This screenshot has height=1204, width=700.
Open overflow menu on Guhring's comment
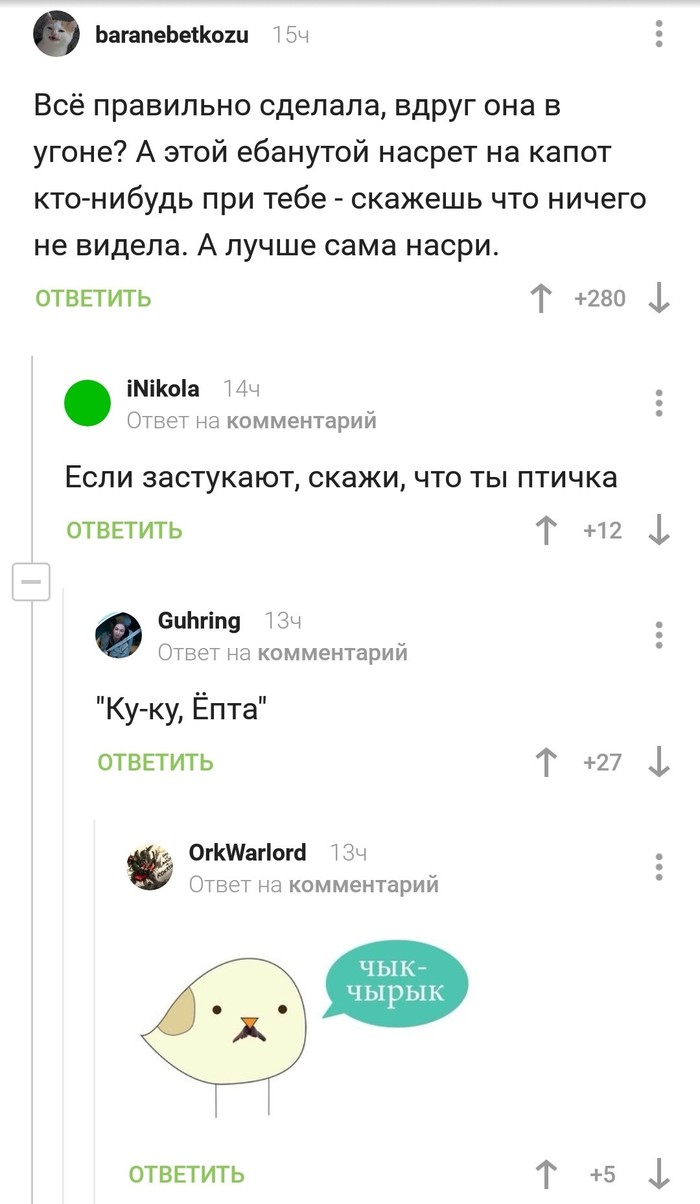[x=659, y=634]
